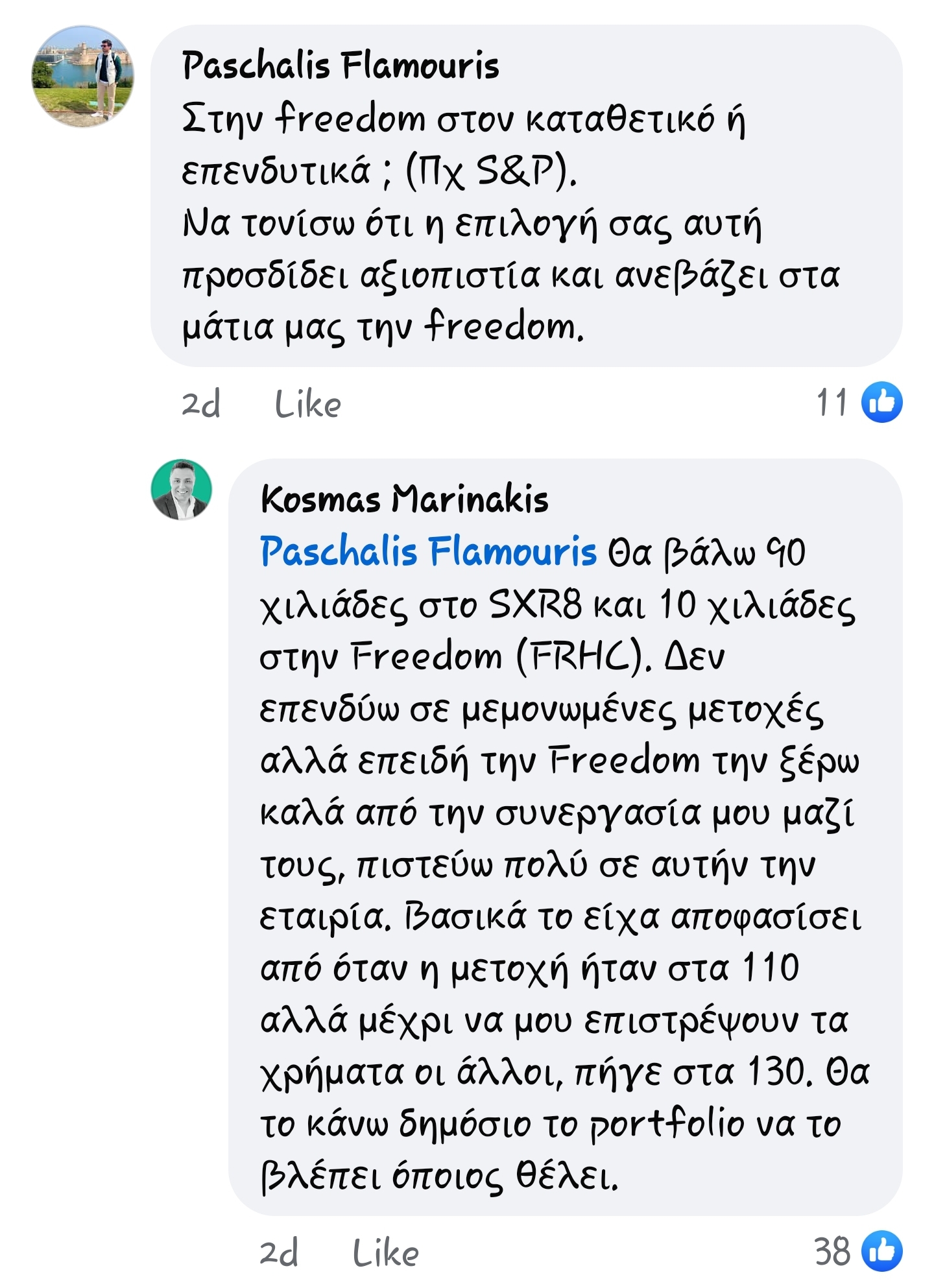Image resolution: width=934 pixels, height=1288 pixels.
Task: Open the Kosmas Marinakis name link
Action: (x=404, y=499)
